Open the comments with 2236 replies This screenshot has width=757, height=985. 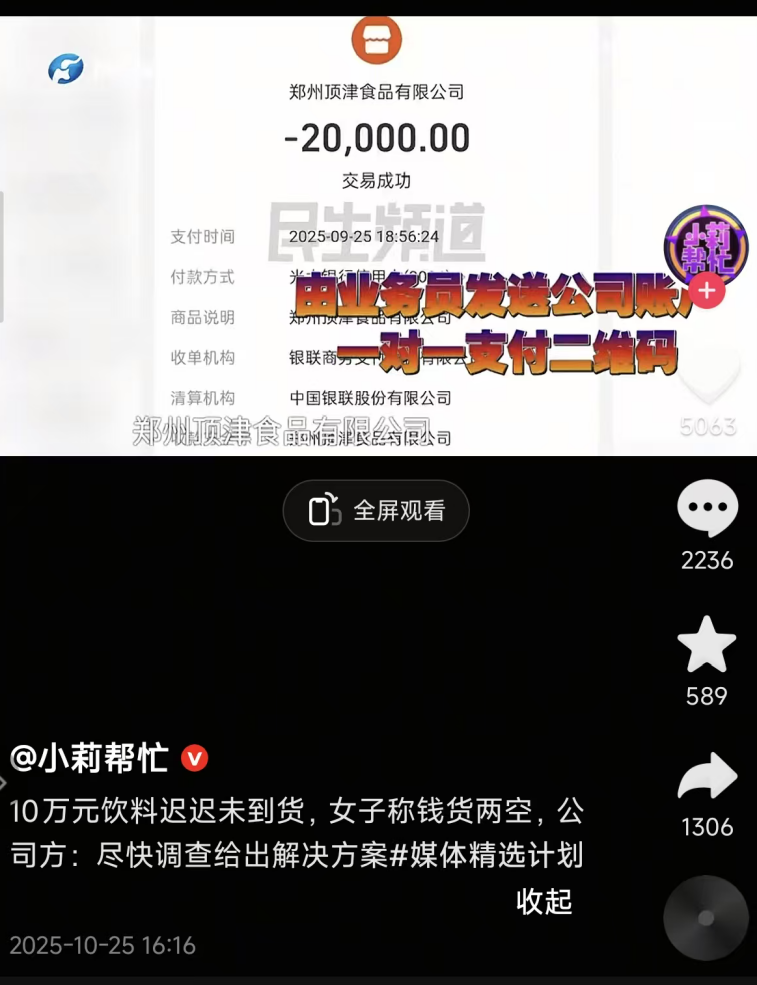pyautogui.click(x=707, y=510)
